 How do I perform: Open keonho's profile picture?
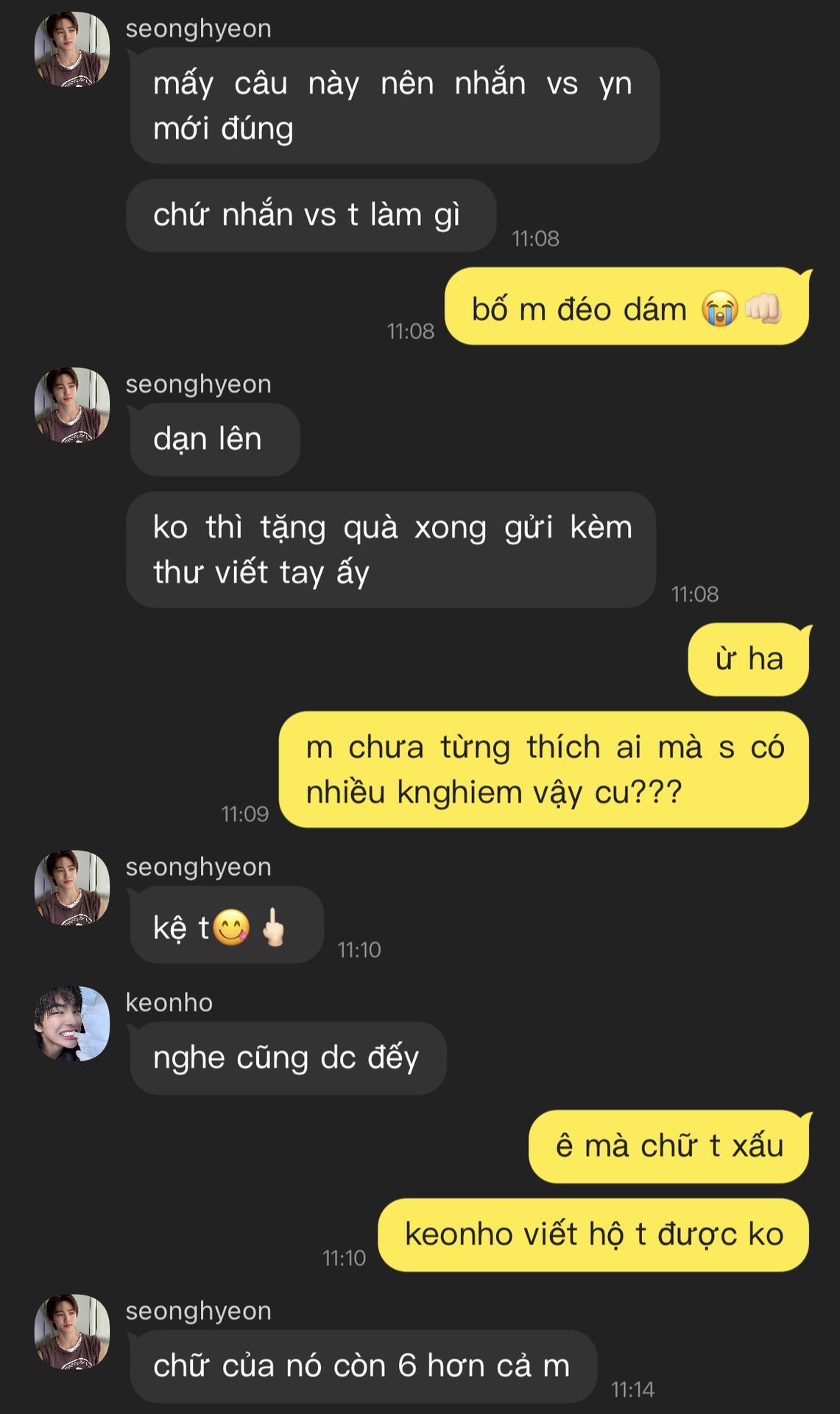71,1024
